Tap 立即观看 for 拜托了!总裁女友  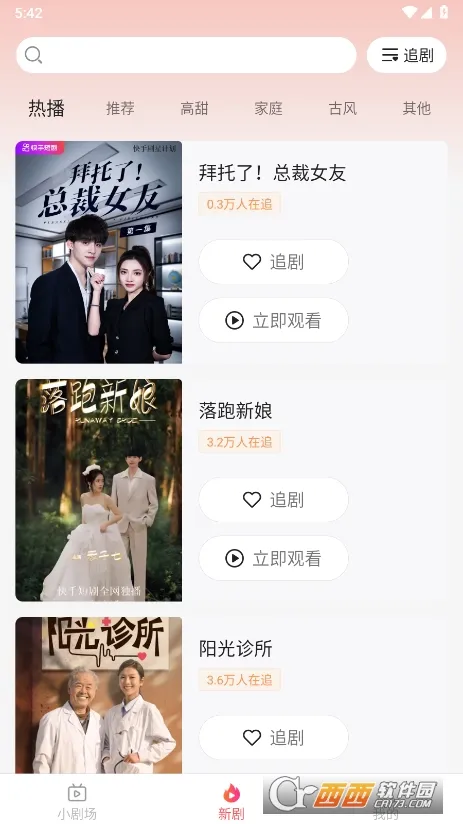(x=273, y=320)
